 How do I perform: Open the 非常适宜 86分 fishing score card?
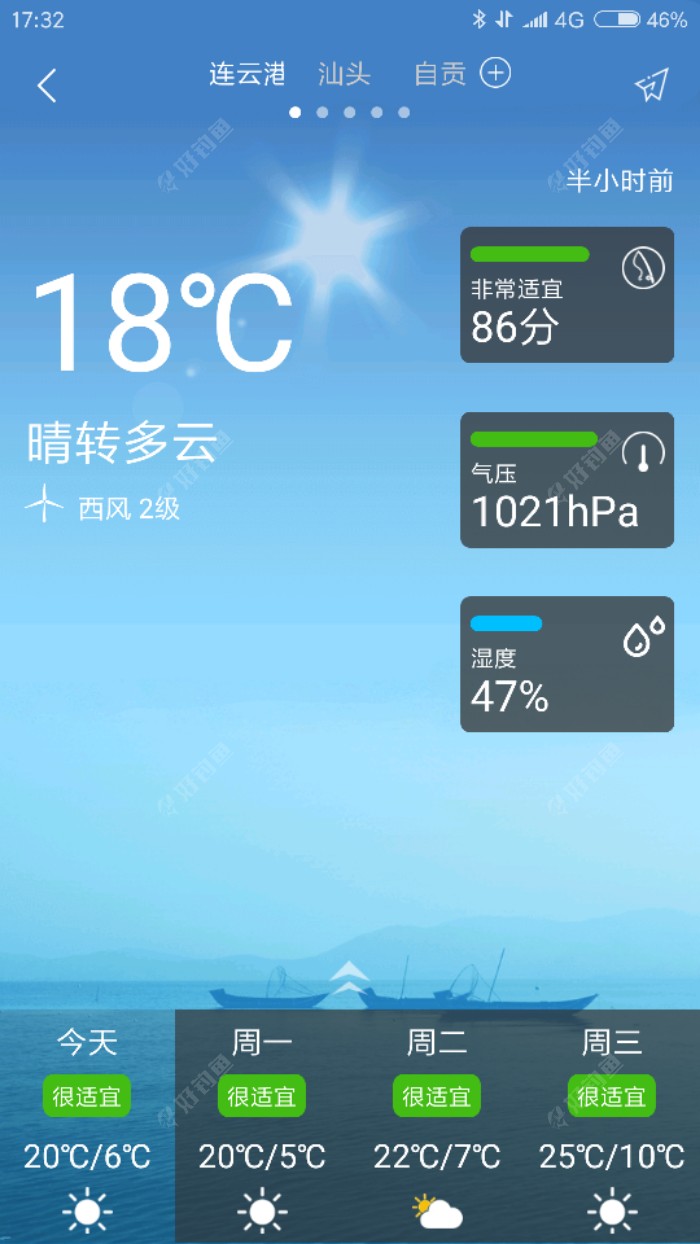click(566, 295)
